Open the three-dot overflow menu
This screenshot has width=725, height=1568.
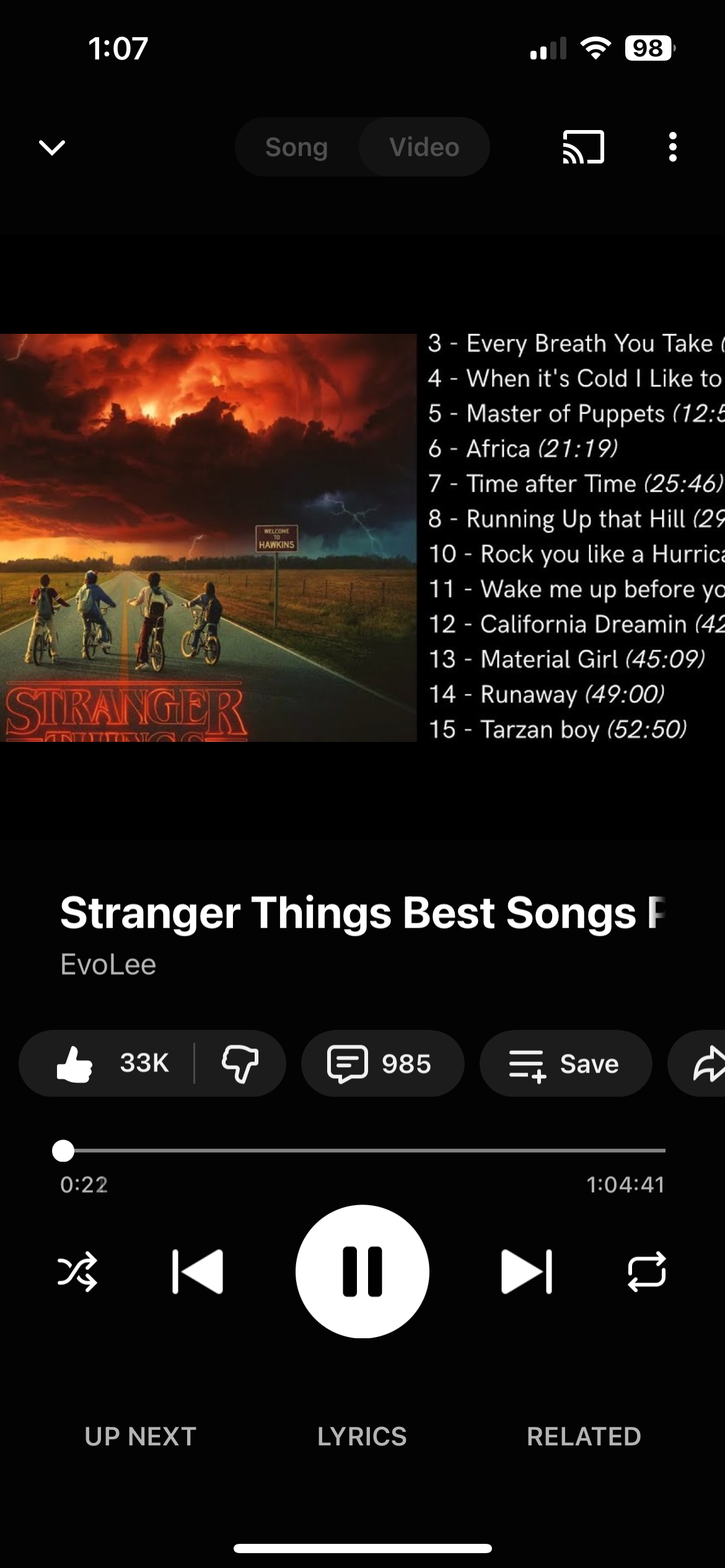point(673,147)
